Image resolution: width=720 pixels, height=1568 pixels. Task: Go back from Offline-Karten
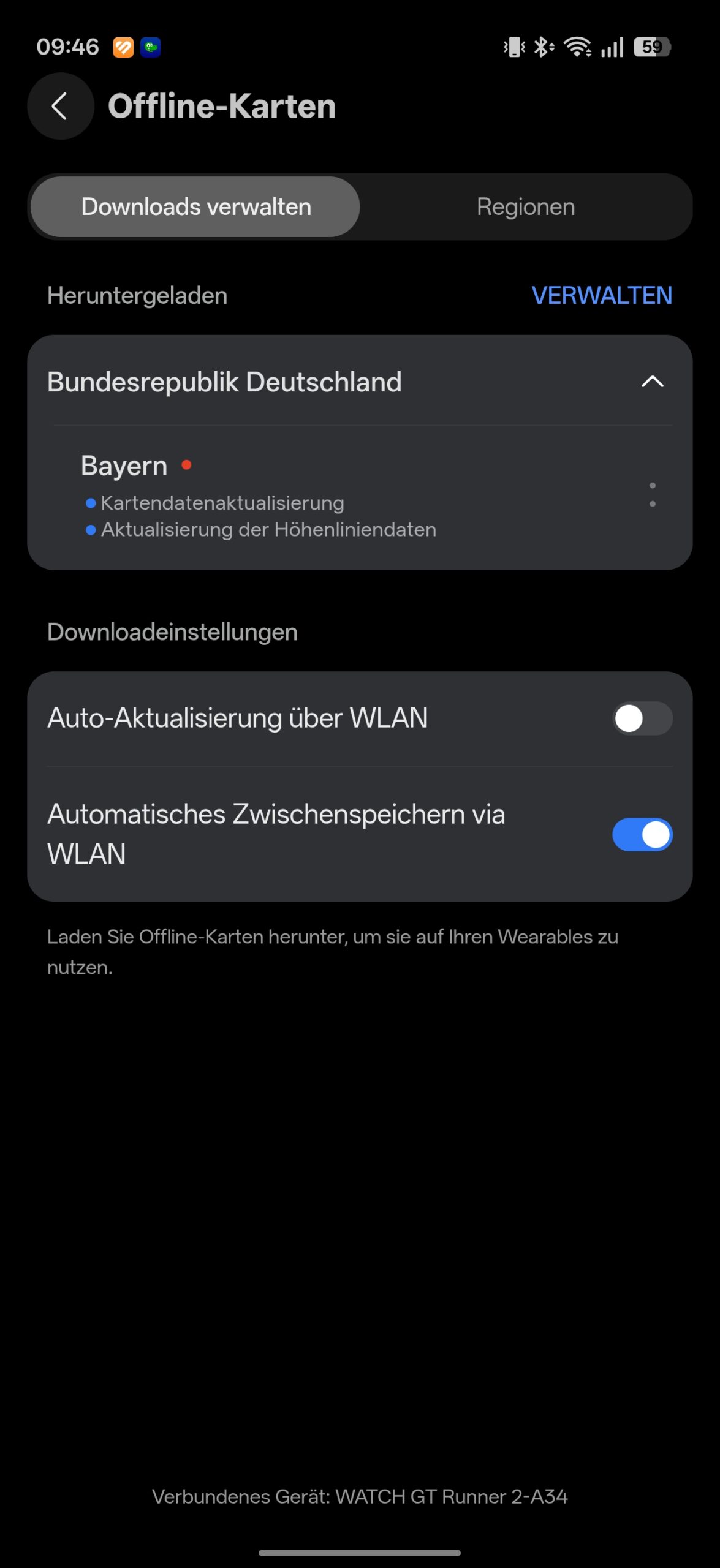pos(60,106)
